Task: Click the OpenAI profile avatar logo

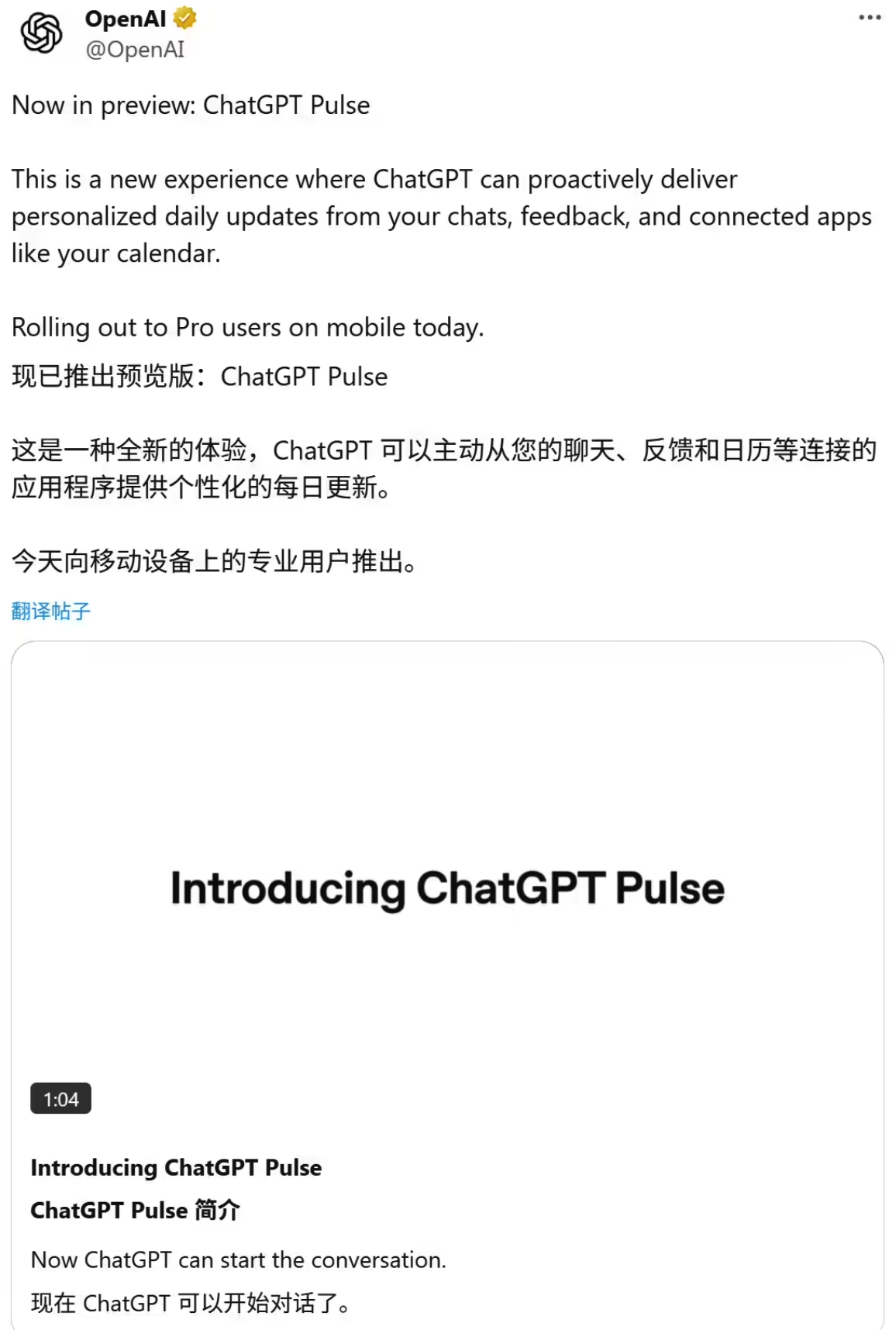Action: (43, 33)
